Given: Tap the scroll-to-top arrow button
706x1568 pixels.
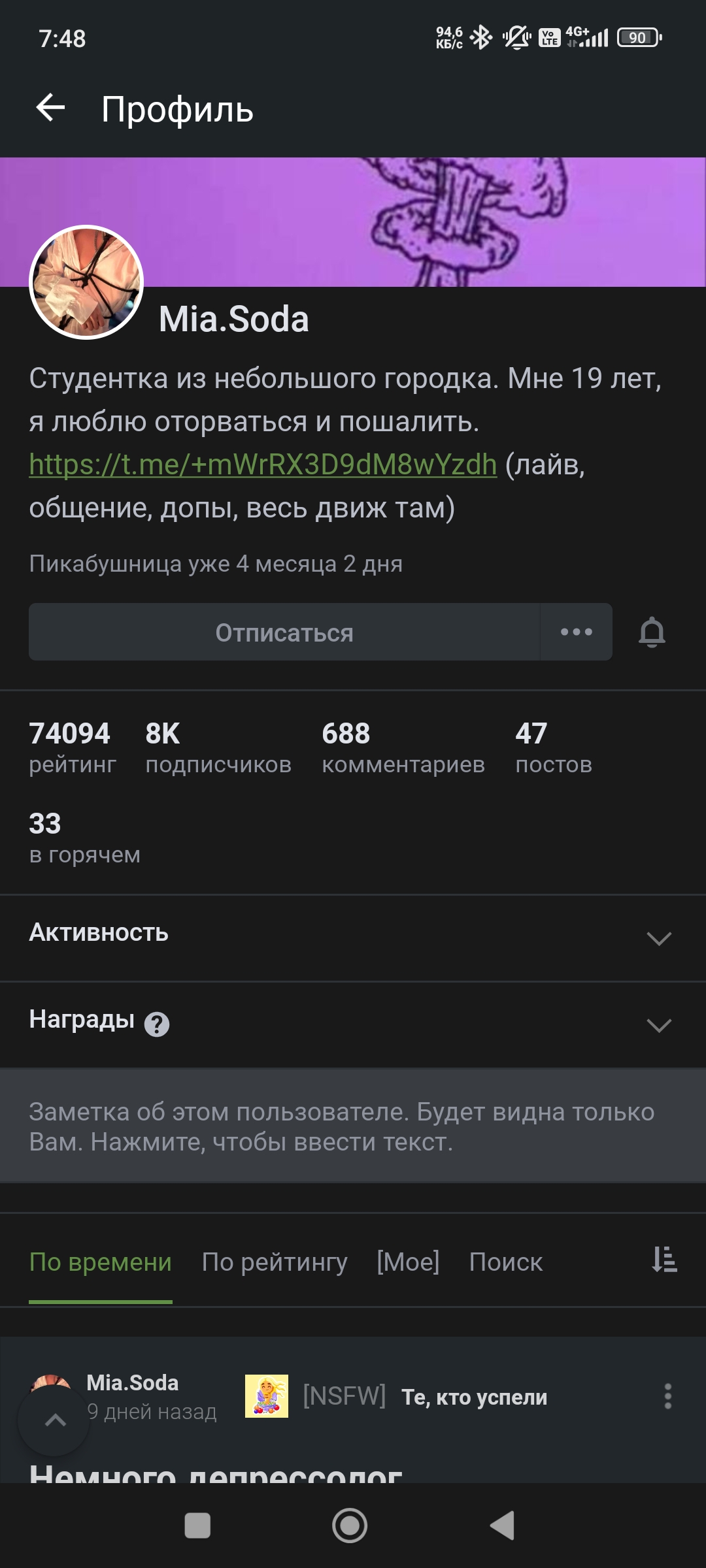Looking at the screenshot, I should tap(54, 1420).
